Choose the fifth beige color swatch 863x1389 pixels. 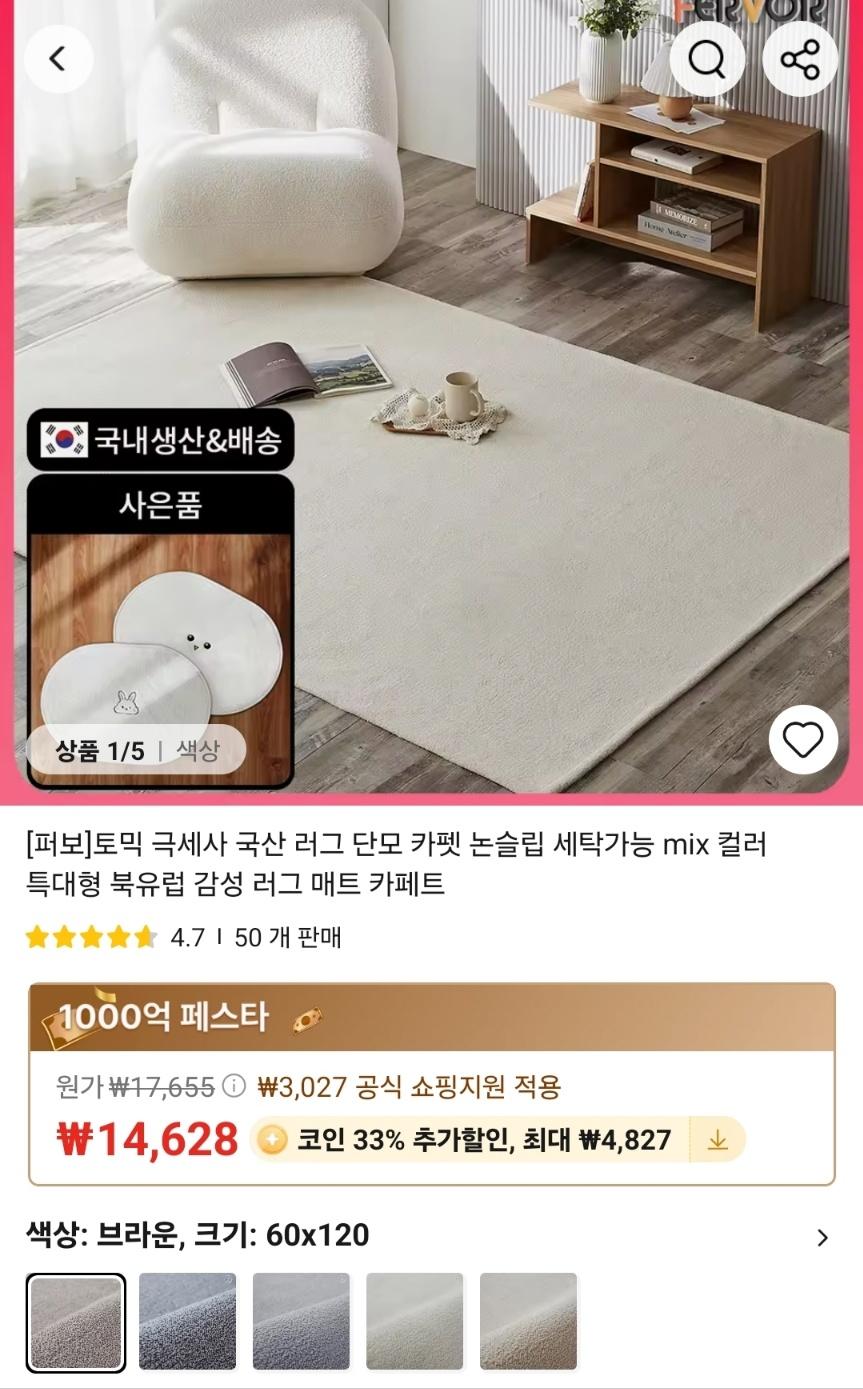click(x=528, y=1322)
